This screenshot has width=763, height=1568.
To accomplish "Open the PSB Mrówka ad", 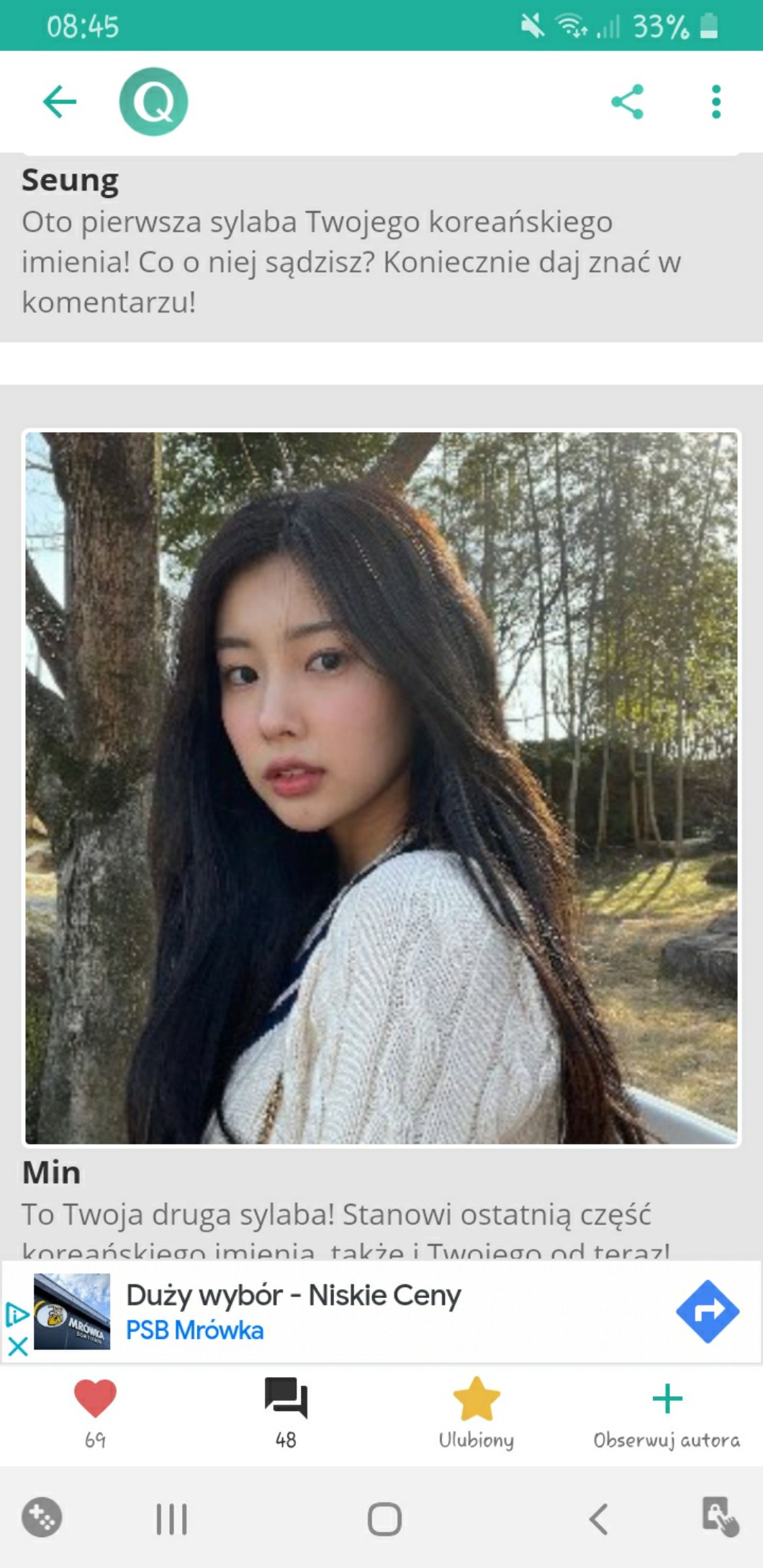I will point(293,1312).
